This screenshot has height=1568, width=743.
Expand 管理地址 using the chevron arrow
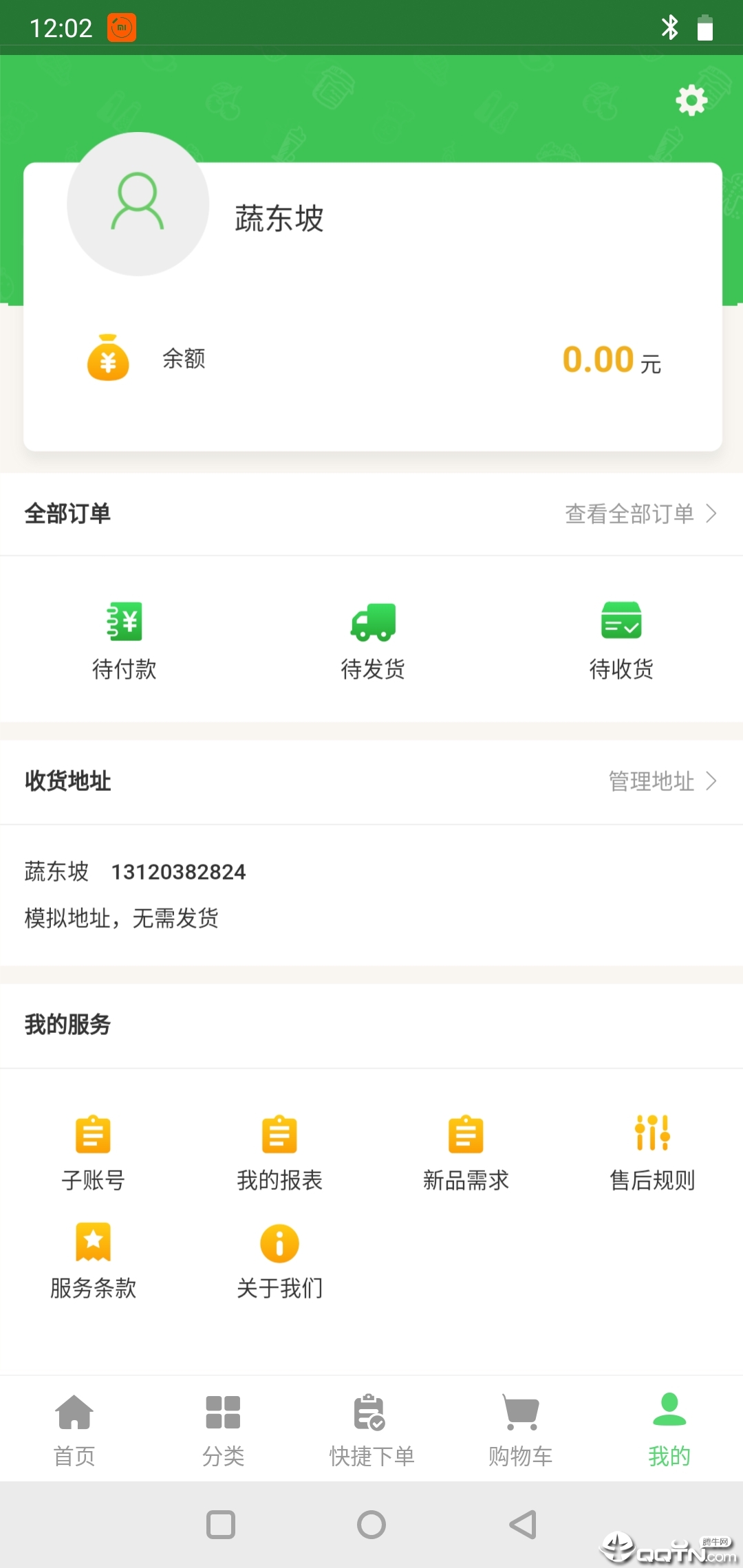(713, 781)
